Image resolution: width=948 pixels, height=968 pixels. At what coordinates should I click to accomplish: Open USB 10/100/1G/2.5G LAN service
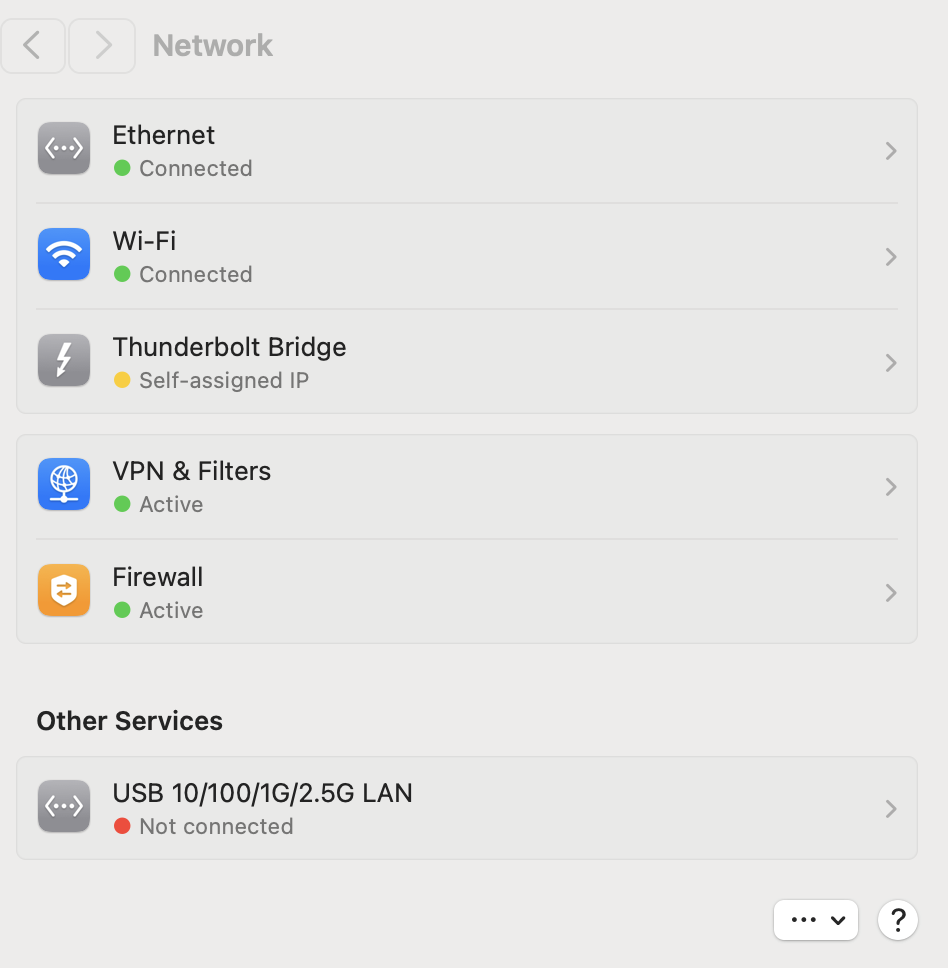pos(467,808)
